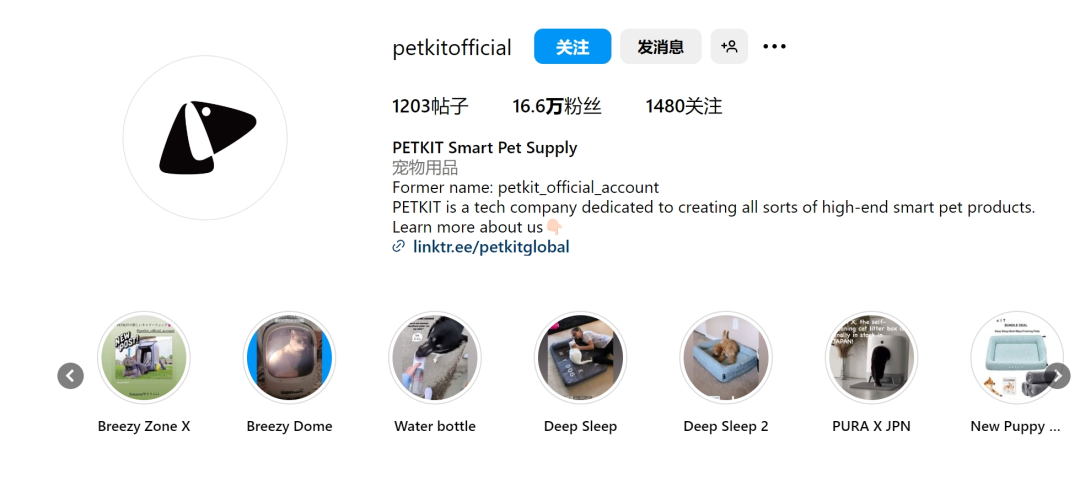View the 1480 following list

(x=684, y=106)
